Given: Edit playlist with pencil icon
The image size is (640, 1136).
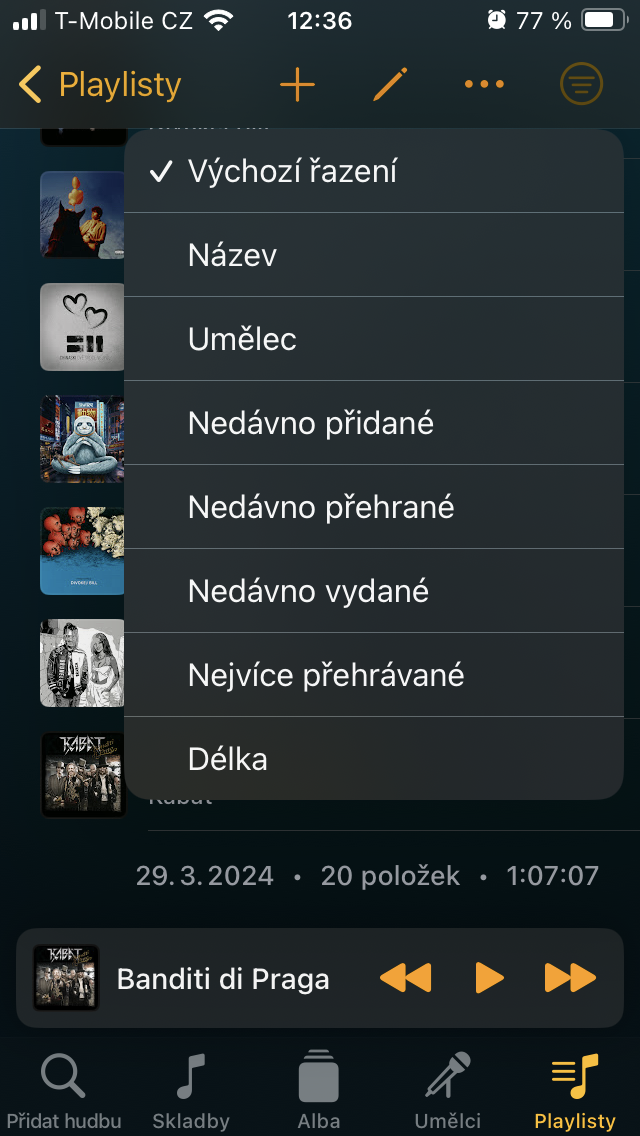Looking at the screenshot, I should click(390, 85).
